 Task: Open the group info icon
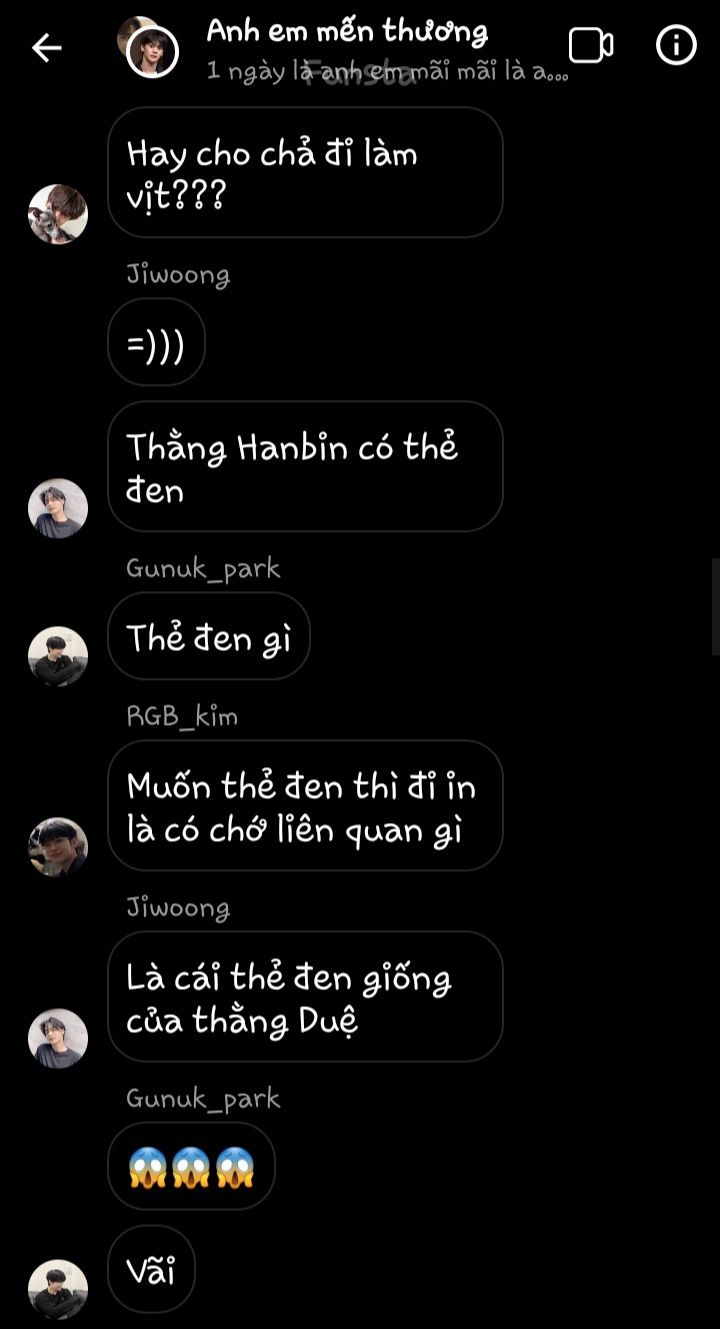coord(676,46)
